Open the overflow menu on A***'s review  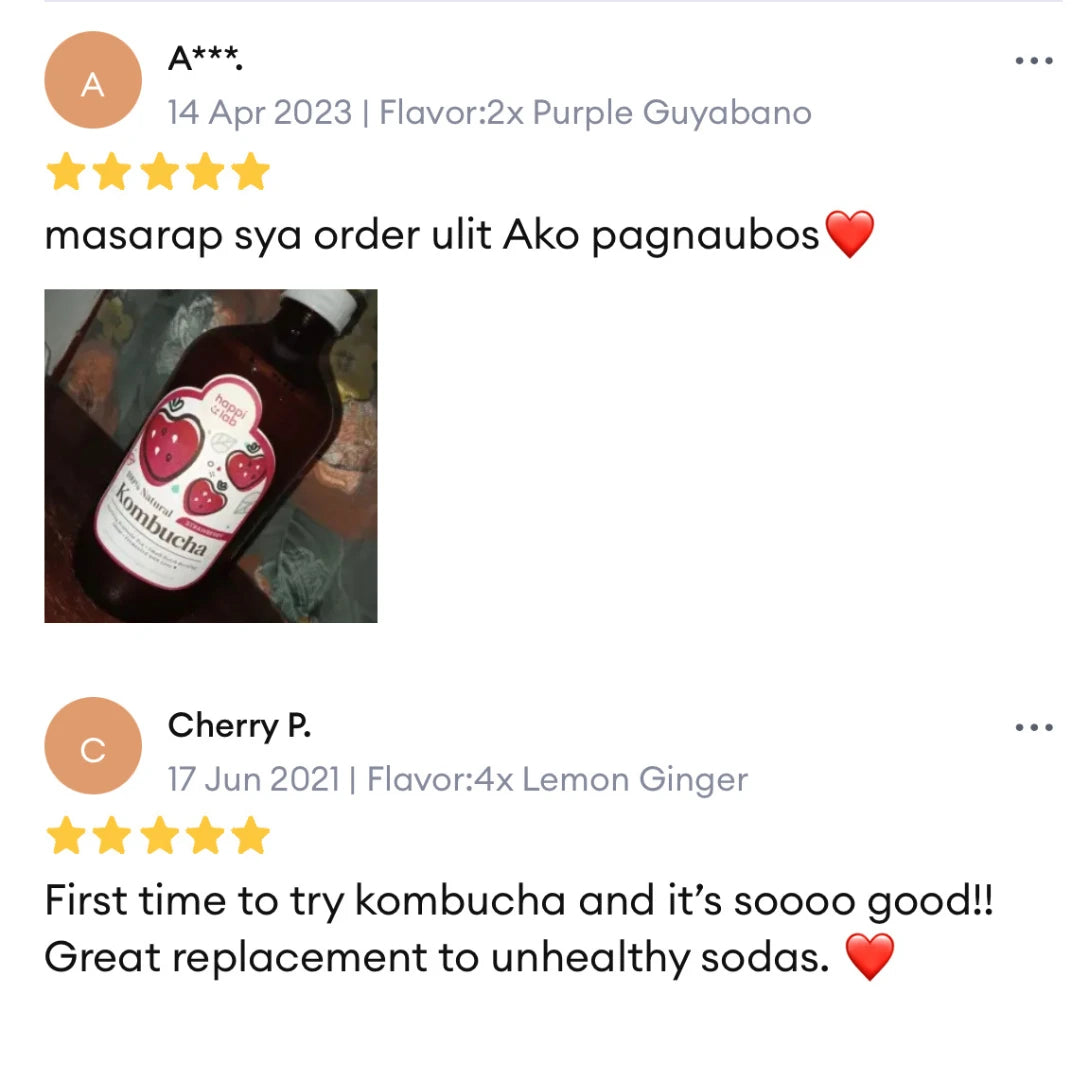click(x=1033, y=61)
